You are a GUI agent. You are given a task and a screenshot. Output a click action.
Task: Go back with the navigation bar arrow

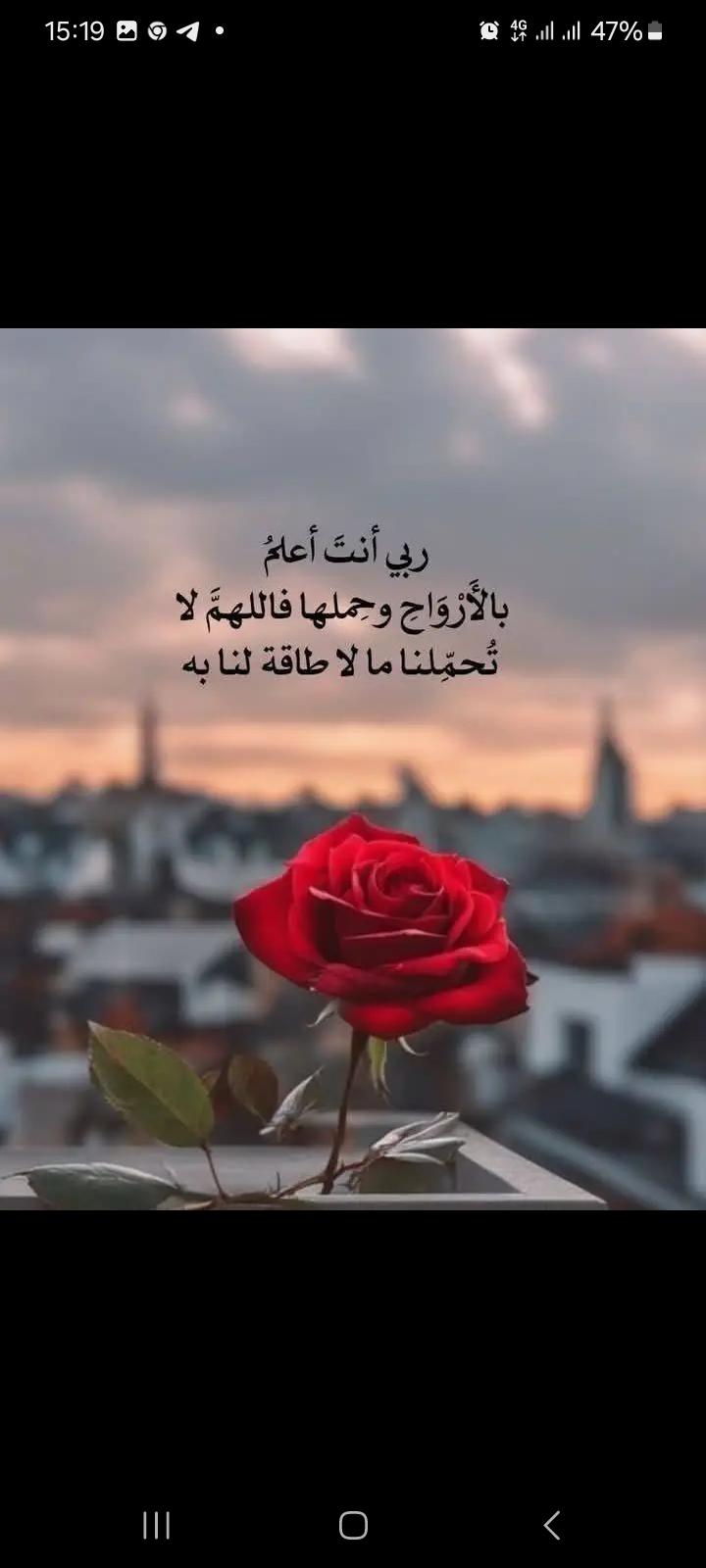point(551,1525)
